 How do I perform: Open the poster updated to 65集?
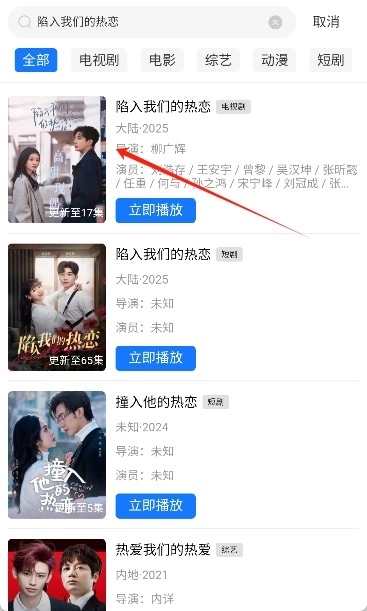click(57, 307)
